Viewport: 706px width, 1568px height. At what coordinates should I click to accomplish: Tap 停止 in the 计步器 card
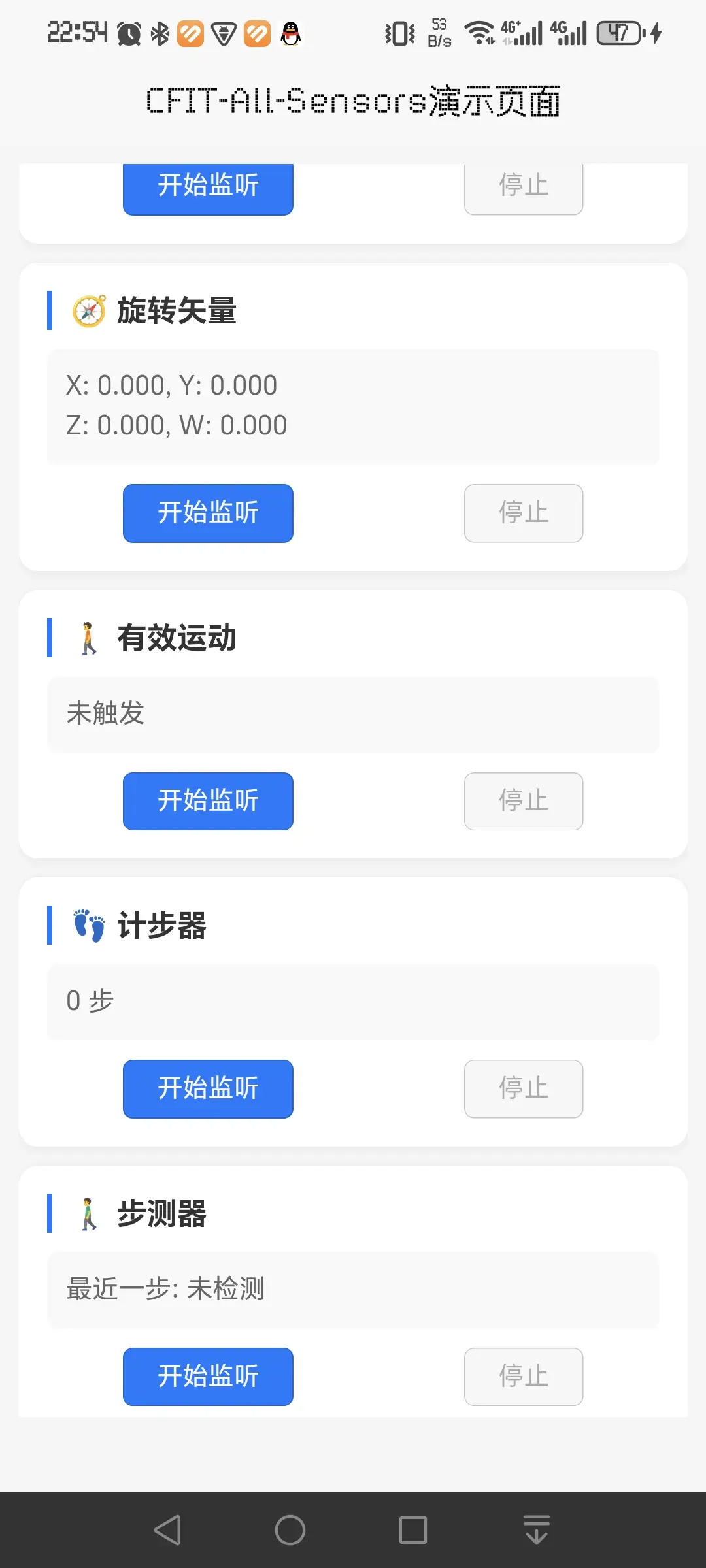tap(523, 1088)
